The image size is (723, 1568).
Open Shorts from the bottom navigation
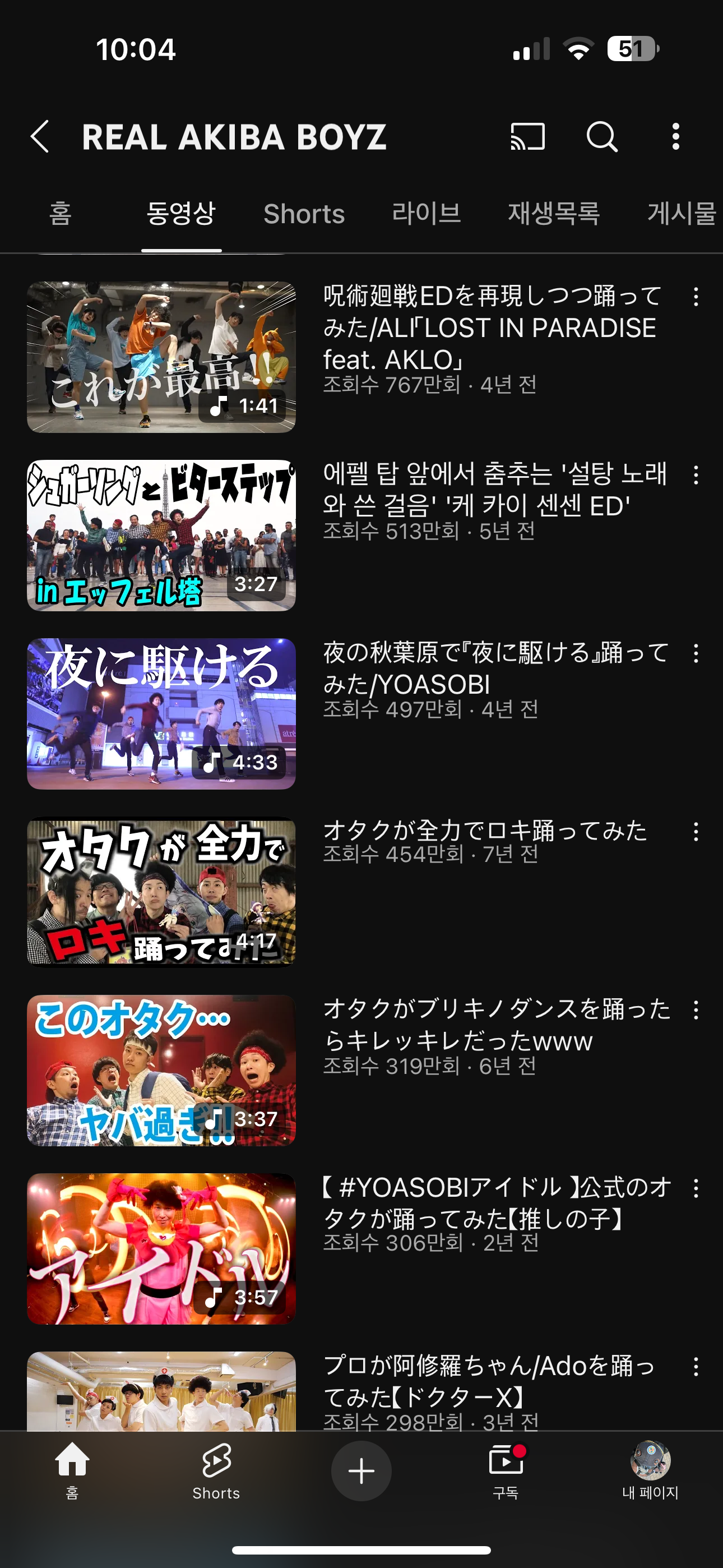216,1470
